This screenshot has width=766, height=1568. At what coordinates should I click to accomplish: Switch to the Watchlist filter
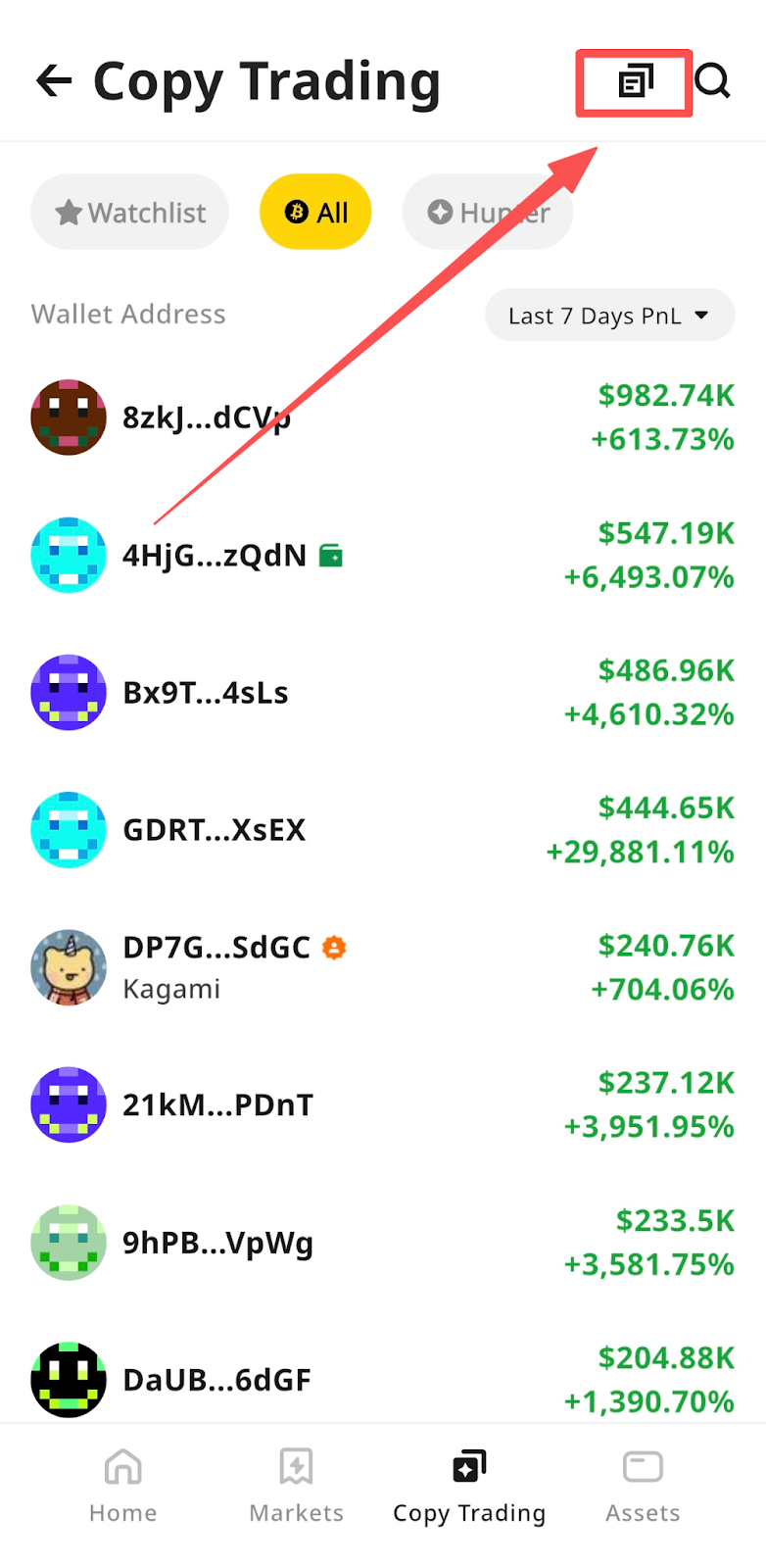click(130, 213)
